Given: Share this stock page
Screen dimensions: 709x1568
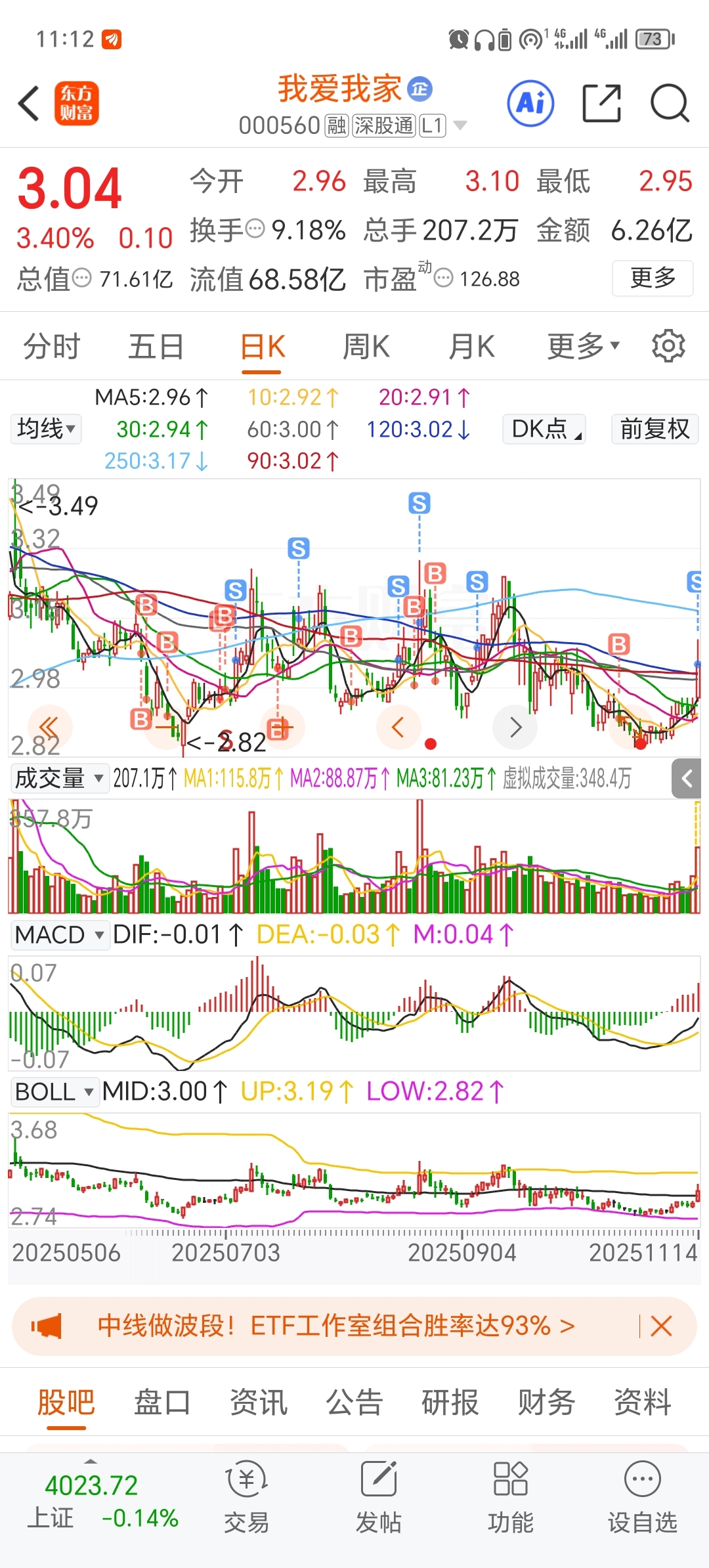Looking at the screenshot, I should (x=601, y=104).
